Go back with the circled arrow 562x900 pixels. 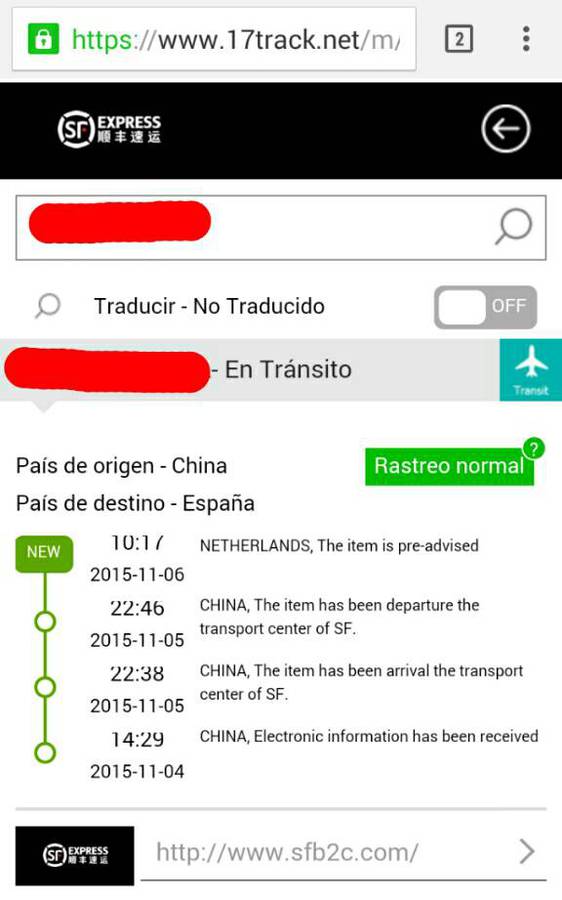tap(506, 129)
